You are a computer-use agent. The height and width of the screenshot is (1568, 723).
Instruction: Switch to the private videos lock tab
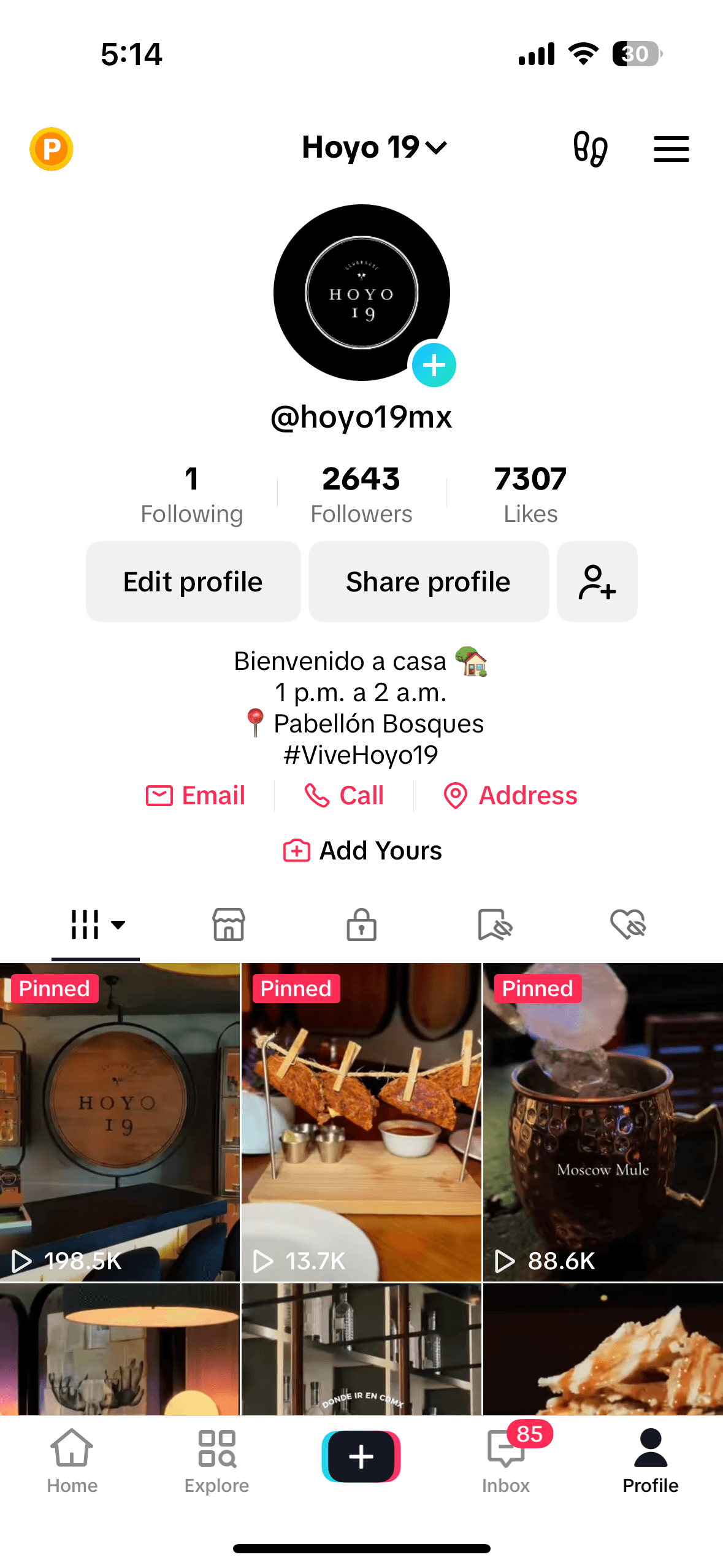pyautogui.click(x=361, y=924)
